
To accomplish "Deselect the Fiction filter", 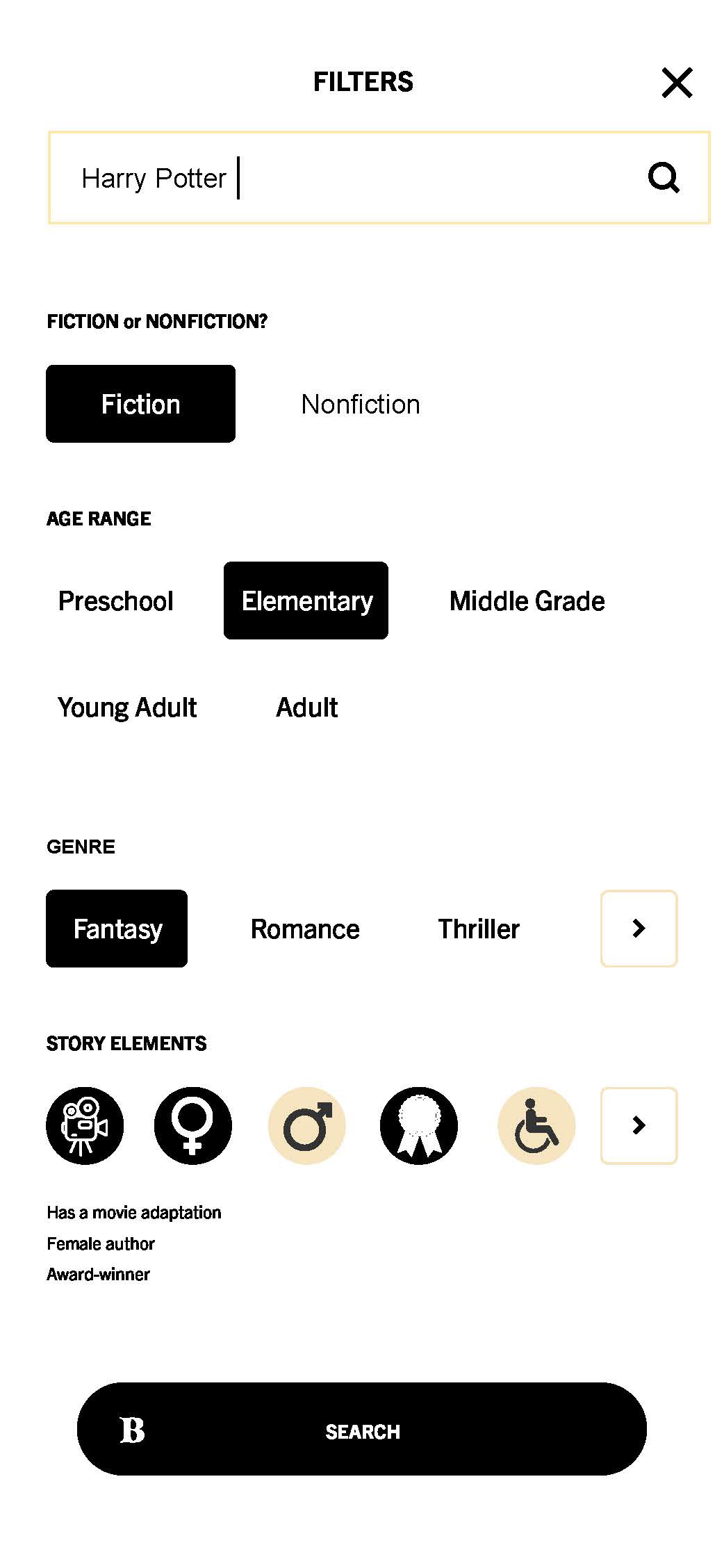I will click(x=140, y=404).
